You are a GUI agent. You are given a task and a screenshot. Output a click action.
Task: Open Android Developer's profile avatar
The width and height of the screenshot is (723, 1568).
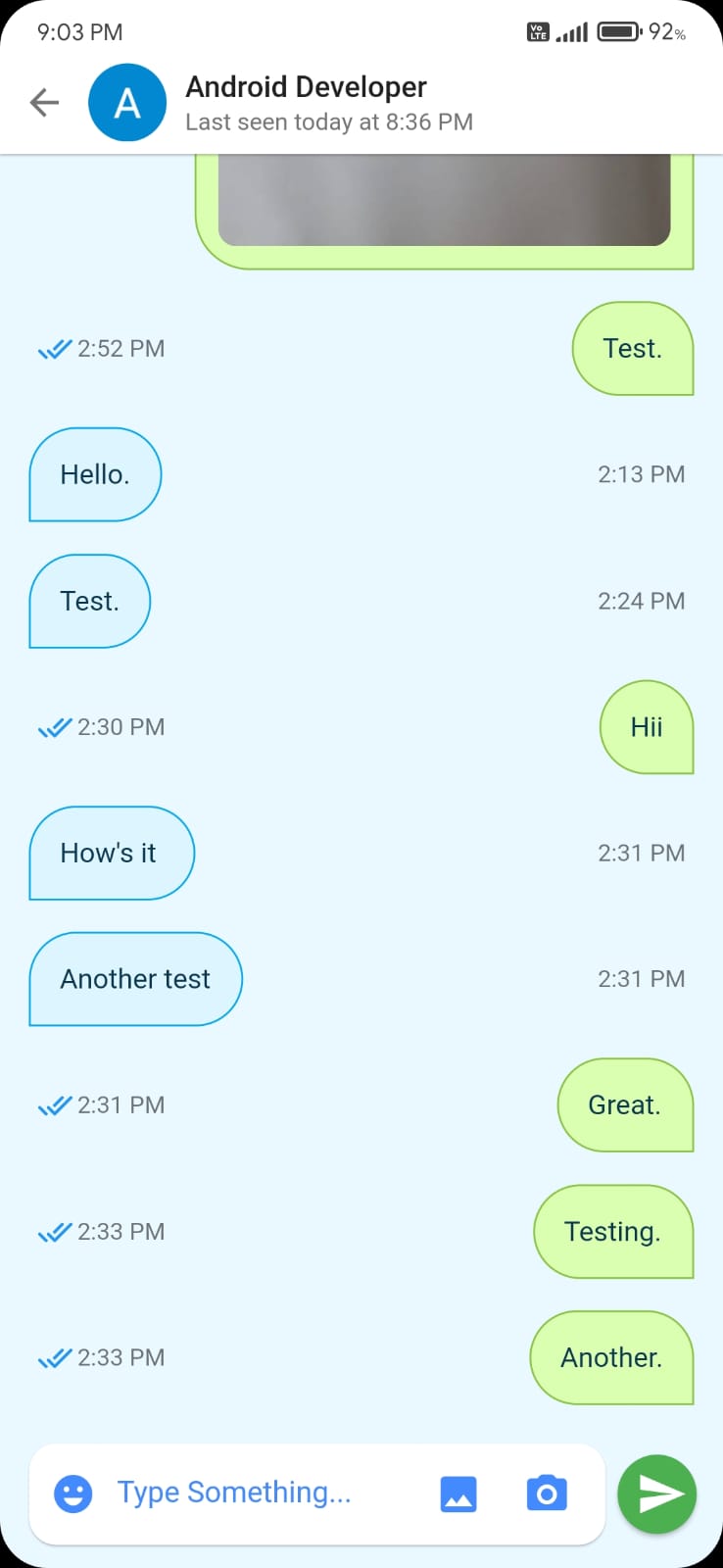(127, 102)
